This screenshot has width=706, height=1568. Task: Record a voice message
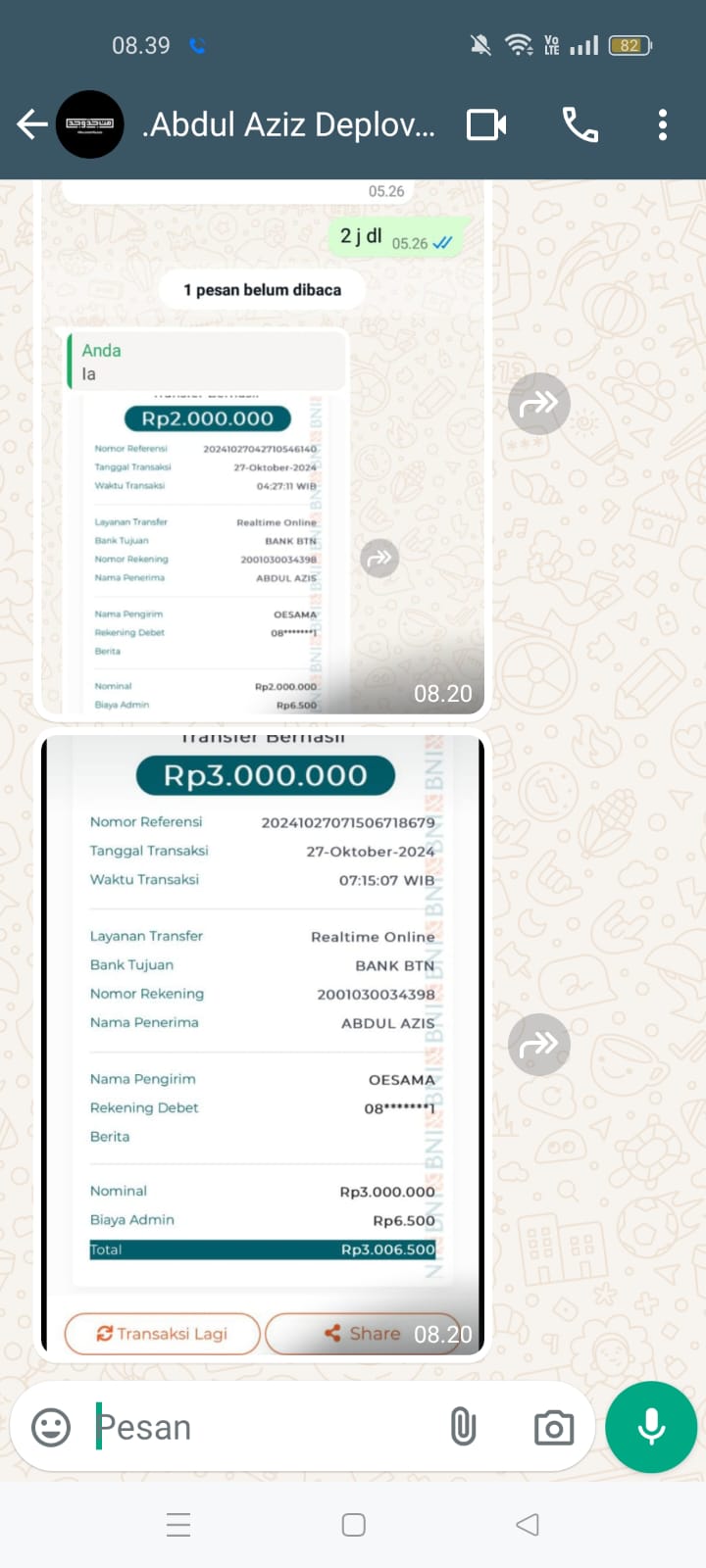click(x=651, y=1427)
